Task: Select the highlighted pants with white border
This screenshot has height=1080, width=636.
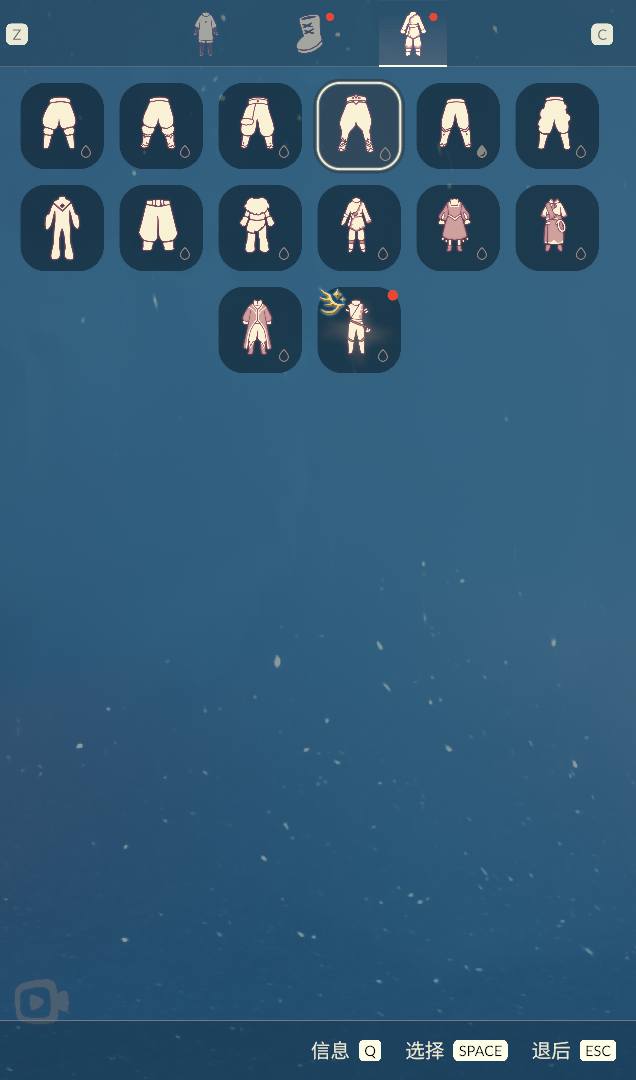Action: (359, 126)
